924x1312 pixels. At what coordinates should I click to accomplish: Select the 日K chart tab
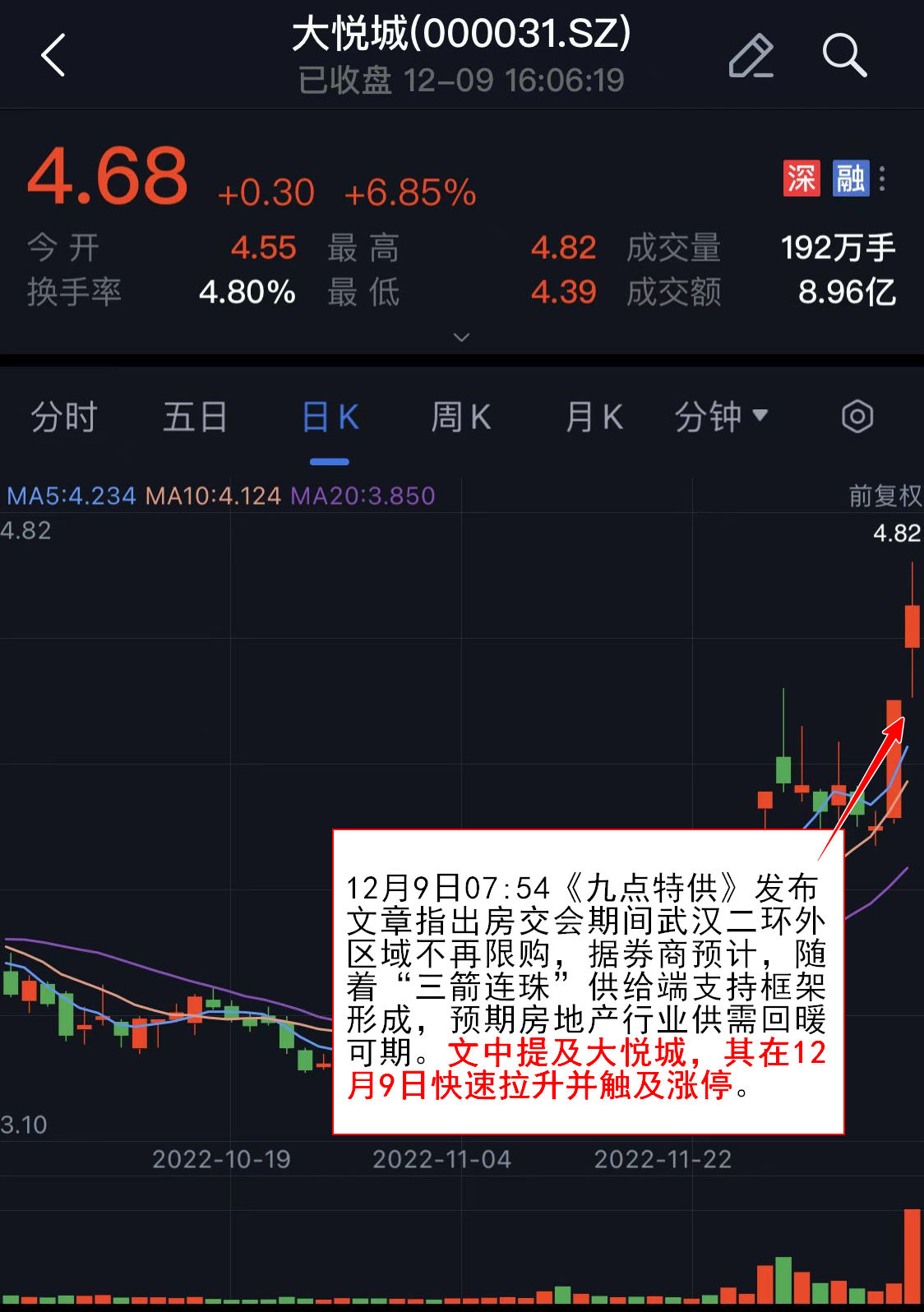point(330,417)
